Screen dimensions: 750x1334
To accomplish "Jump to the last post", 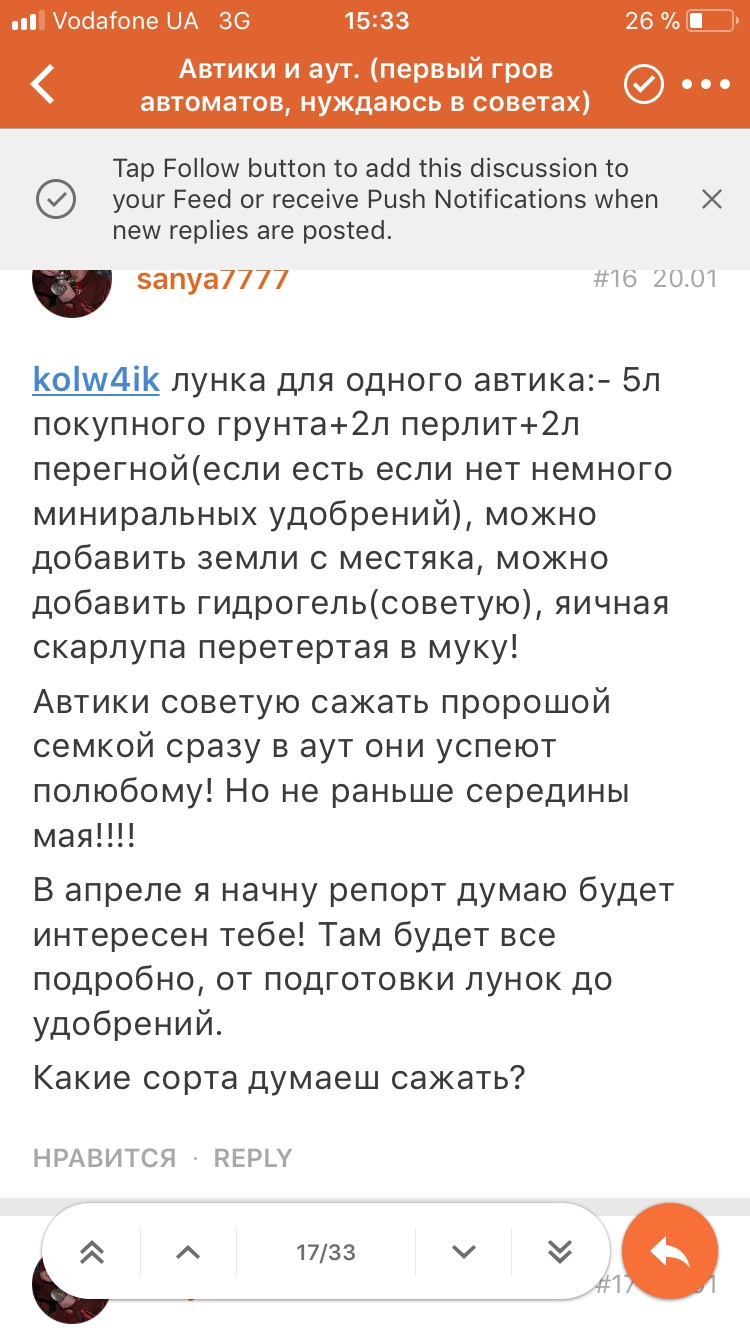I will pyautogui.click(x=560, y=1251).
